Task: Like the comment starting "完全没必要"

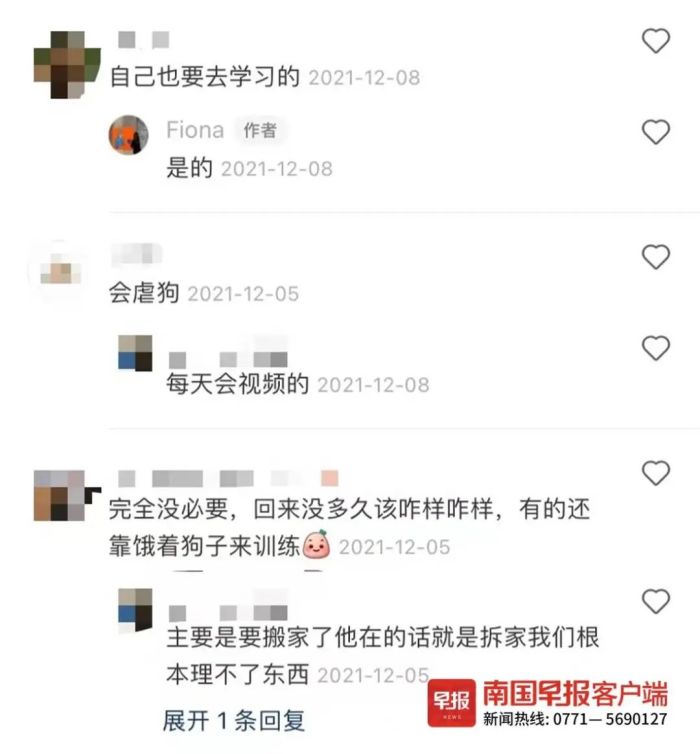Action: [x=655, y=473]
